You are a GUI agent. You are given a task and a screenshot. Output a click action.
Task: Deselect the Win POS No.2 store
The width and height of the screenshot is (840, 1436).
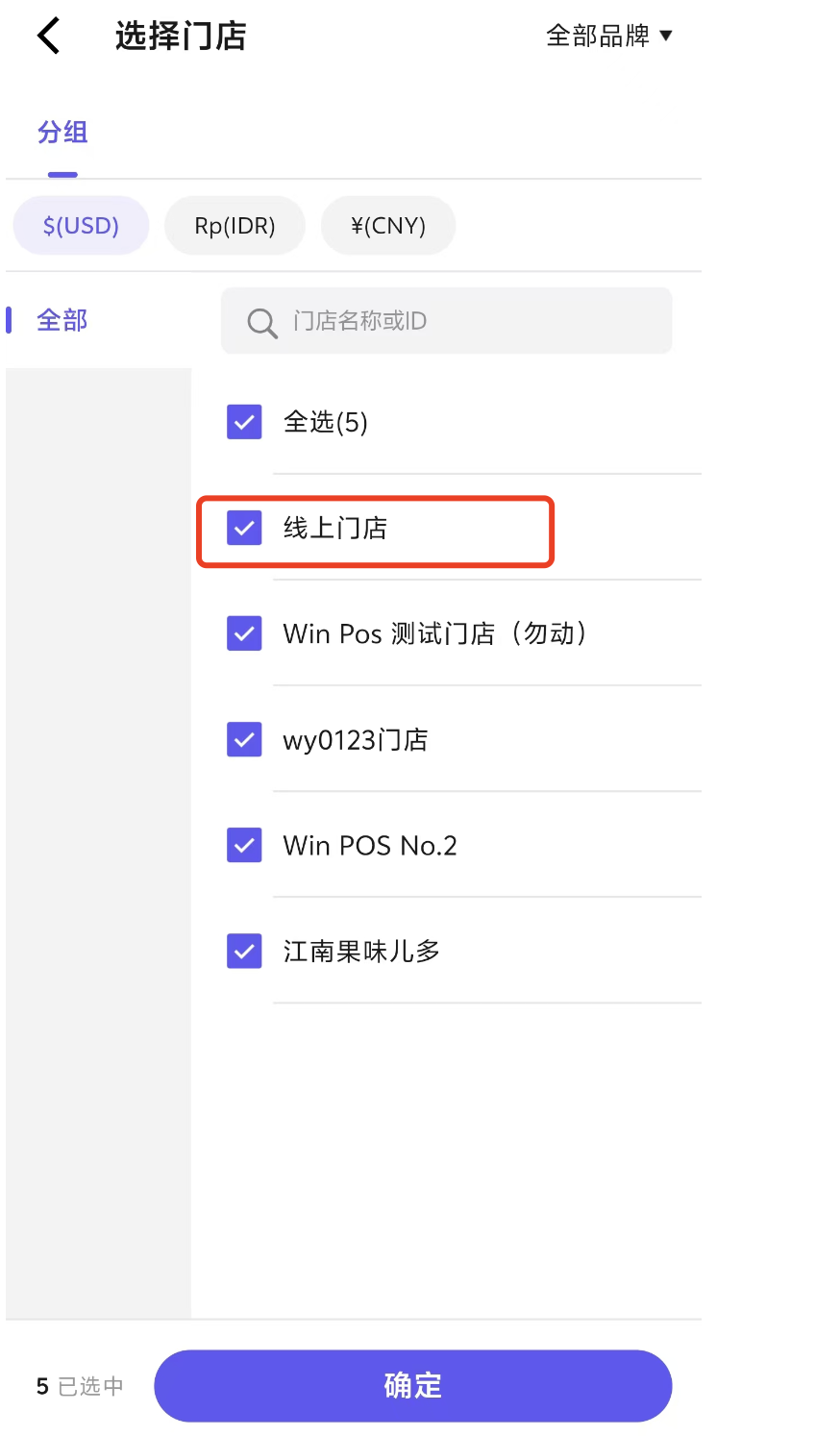pos(244,845)
